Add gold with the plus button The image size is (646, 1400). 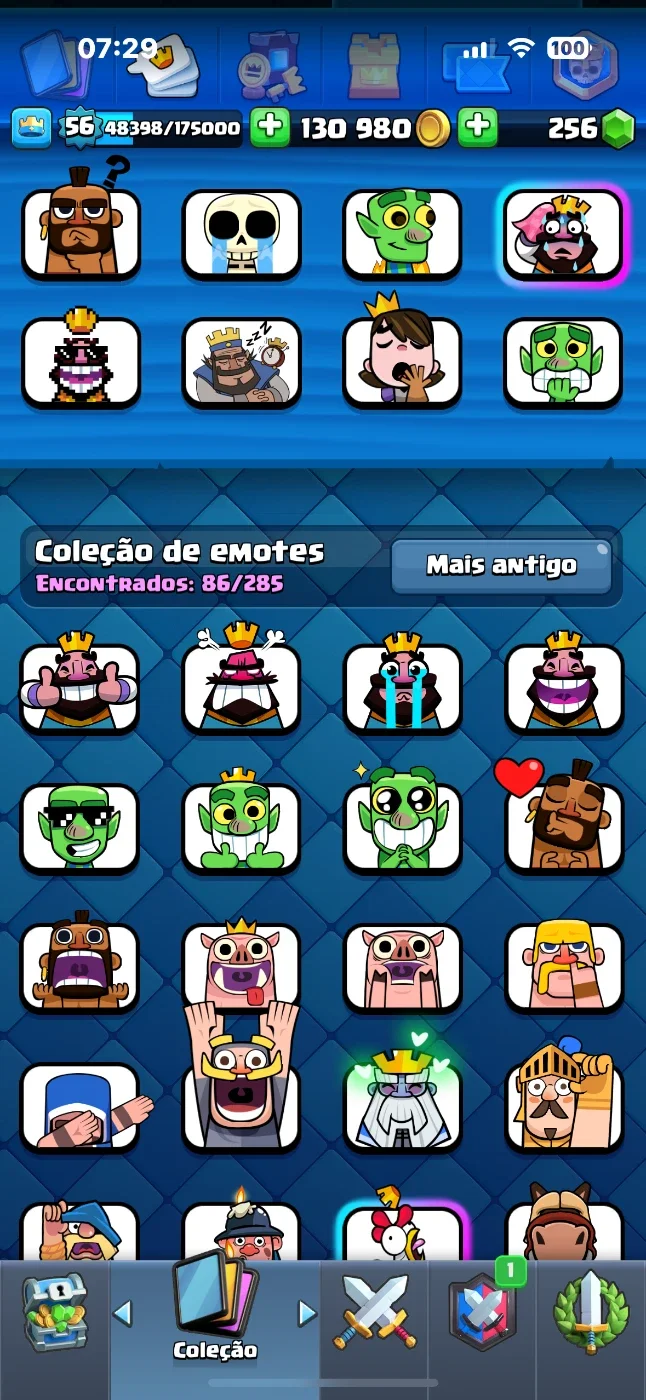click(269, 128)
